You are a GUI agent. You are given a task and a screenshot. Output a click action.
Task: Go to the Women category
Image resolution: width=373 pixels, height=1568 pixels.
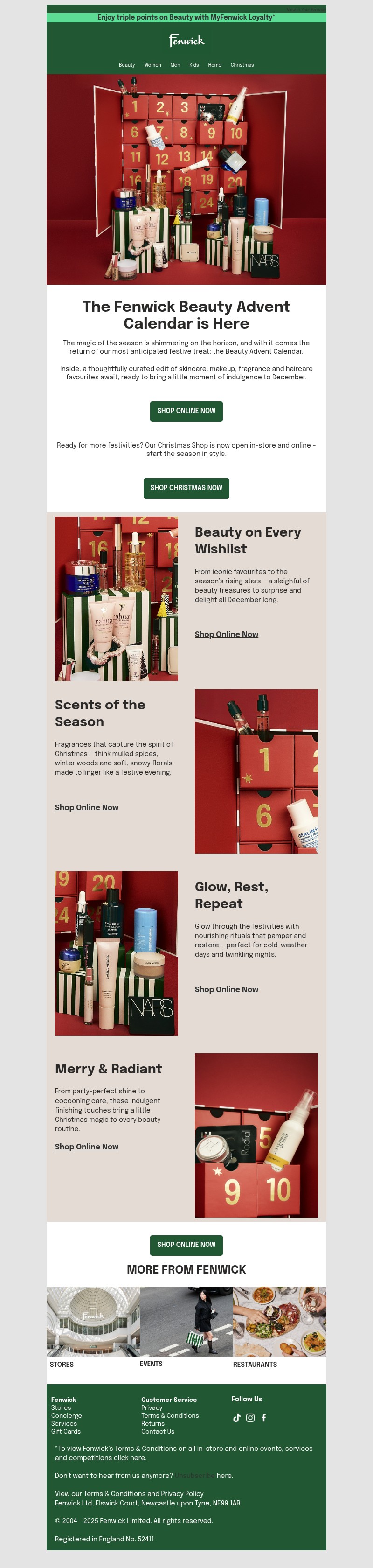coord(152,65)
